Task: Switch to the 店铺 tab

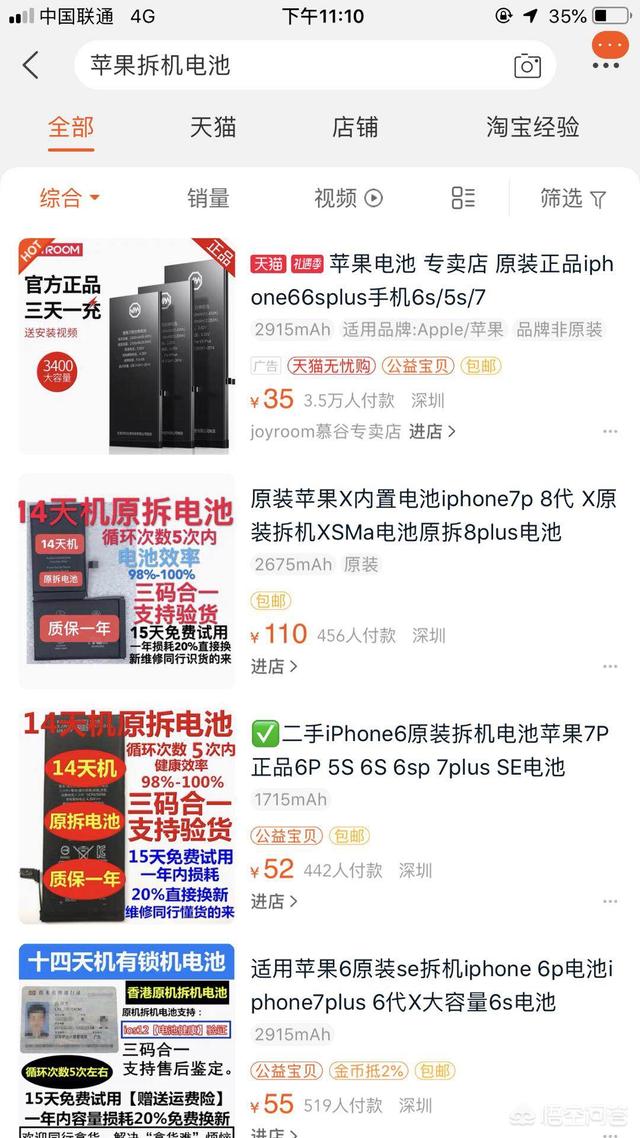Action: coord(355,127)
